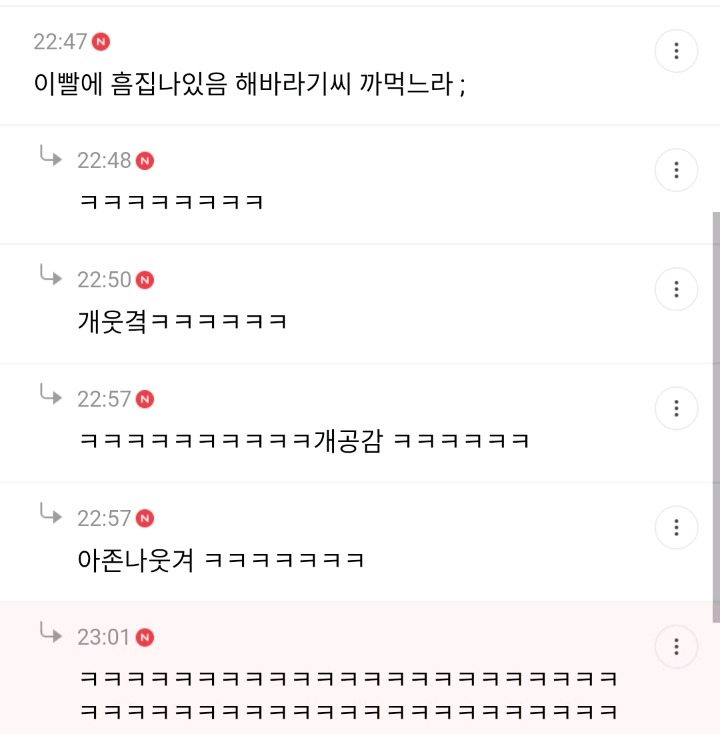Open the menu for the 22:48 reply
The image size is (720, 734).
tap(677, 170)
